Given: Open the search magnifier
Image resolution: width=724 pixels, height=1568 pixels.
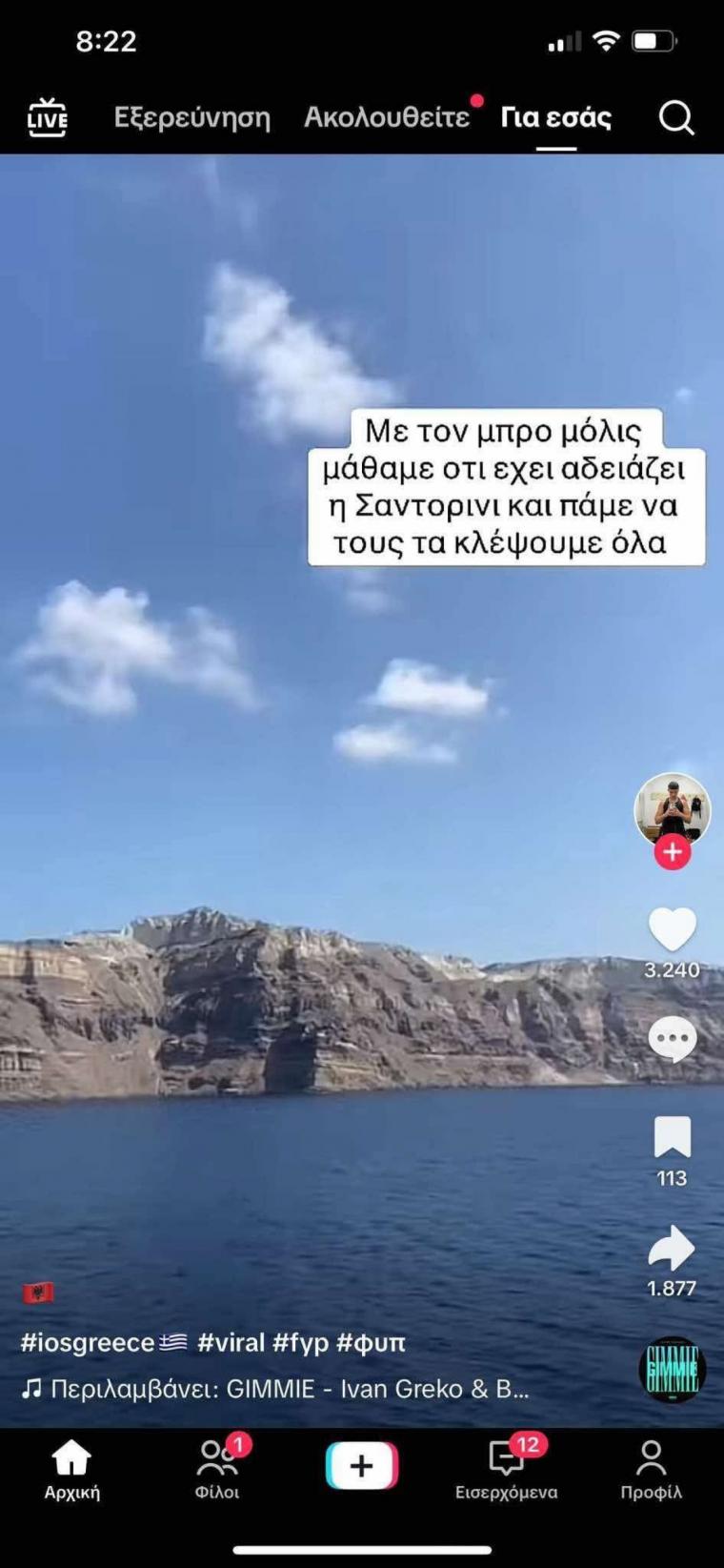Looking at the screenshot, I should pyautogui.click(x=676, y=118).
